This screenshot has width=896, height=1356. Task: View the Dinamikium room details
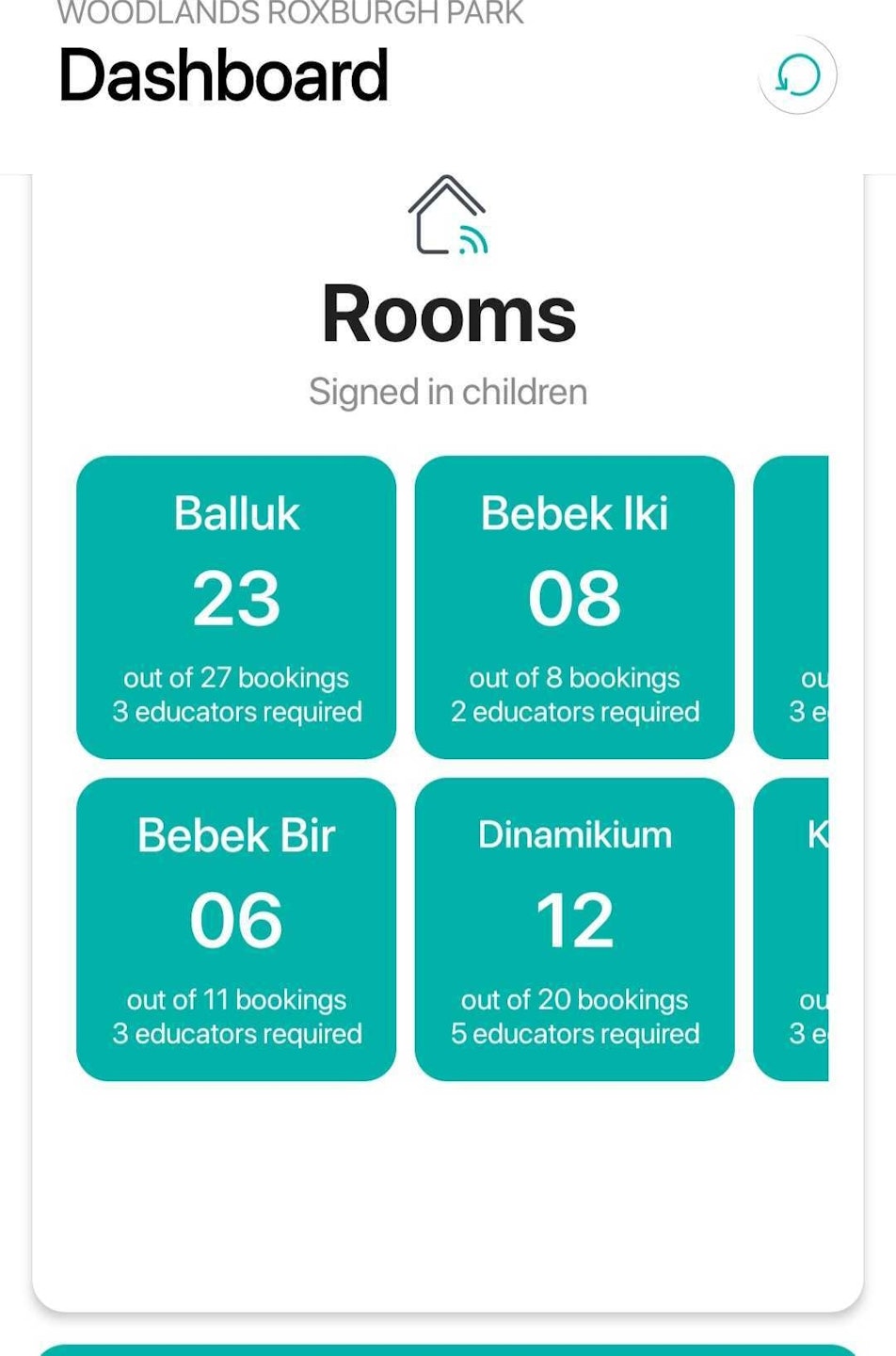(574, 929)
